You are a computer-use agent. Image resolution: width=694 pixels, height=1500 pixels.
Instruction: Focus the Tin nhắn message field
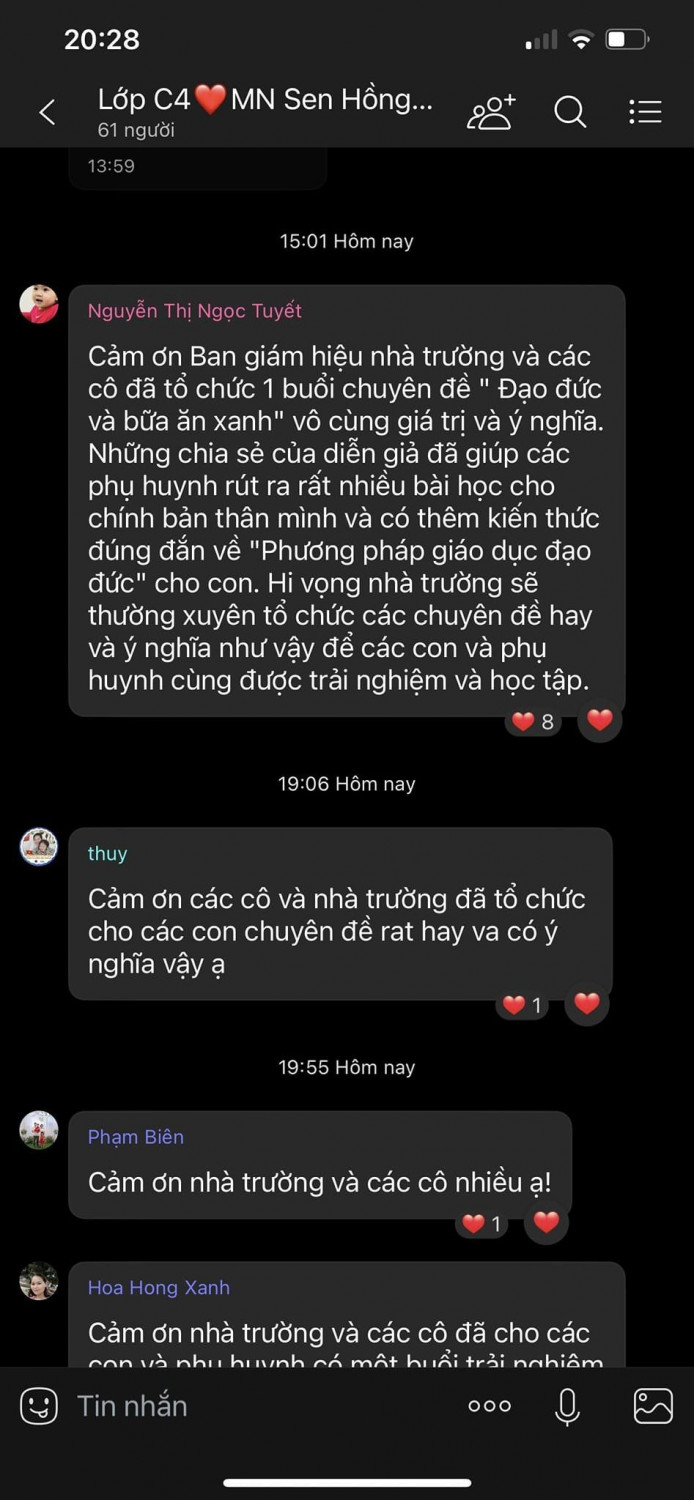(260, 1406)
